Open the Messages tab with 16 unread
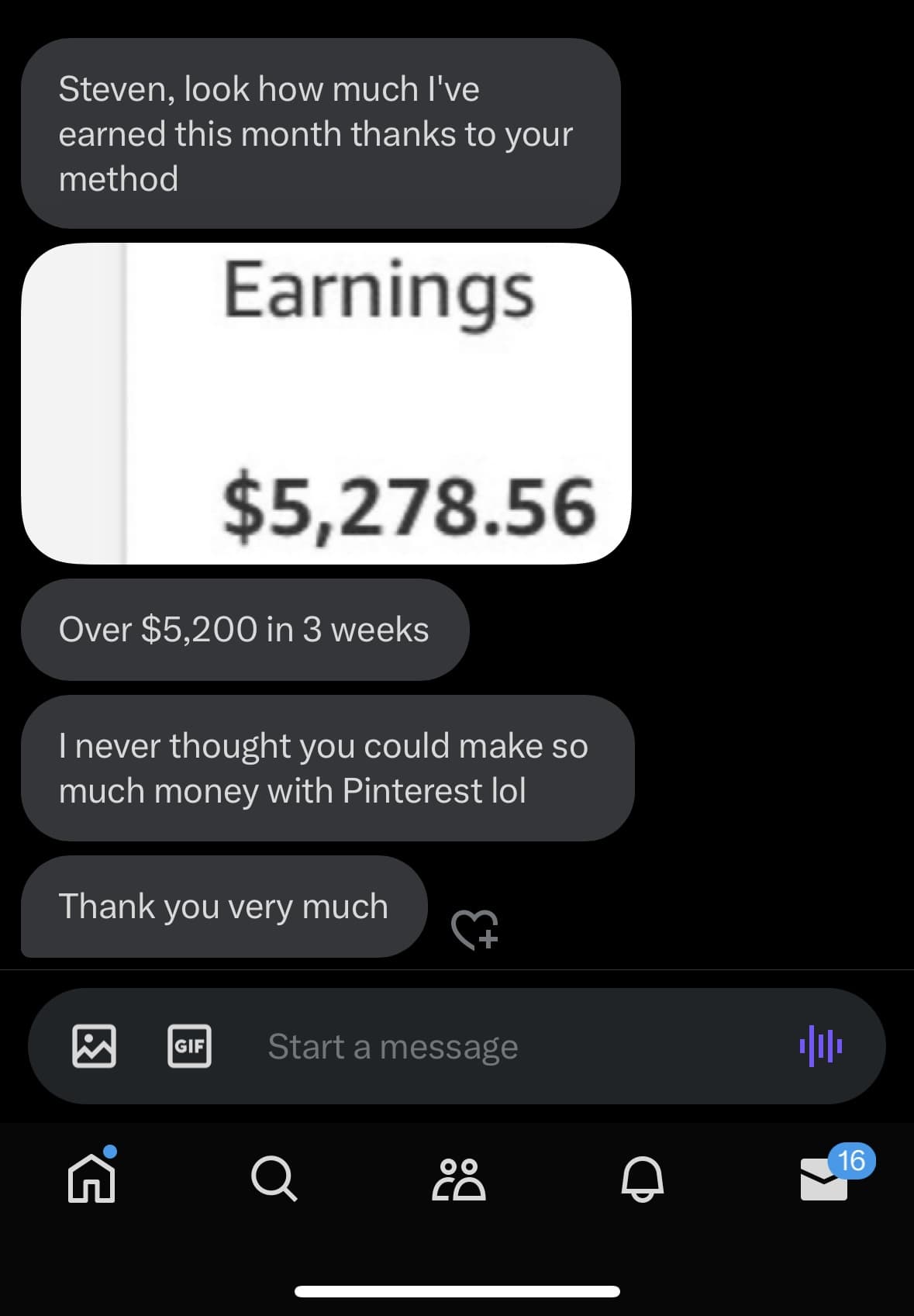This screenshot has height=1316, width=914. coord(825,1179)
